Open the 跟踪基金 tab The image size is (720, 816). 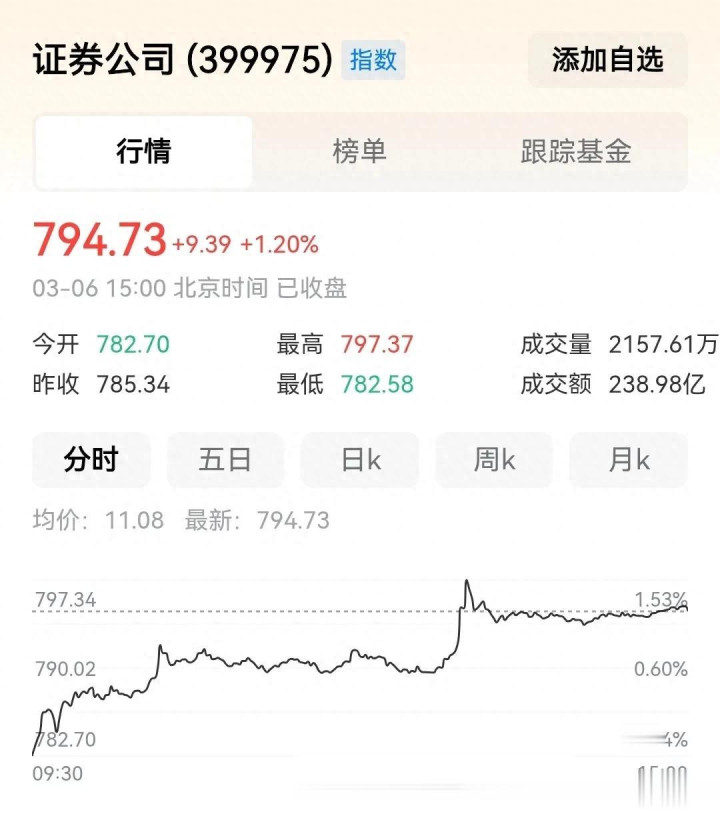pos(576,152)
